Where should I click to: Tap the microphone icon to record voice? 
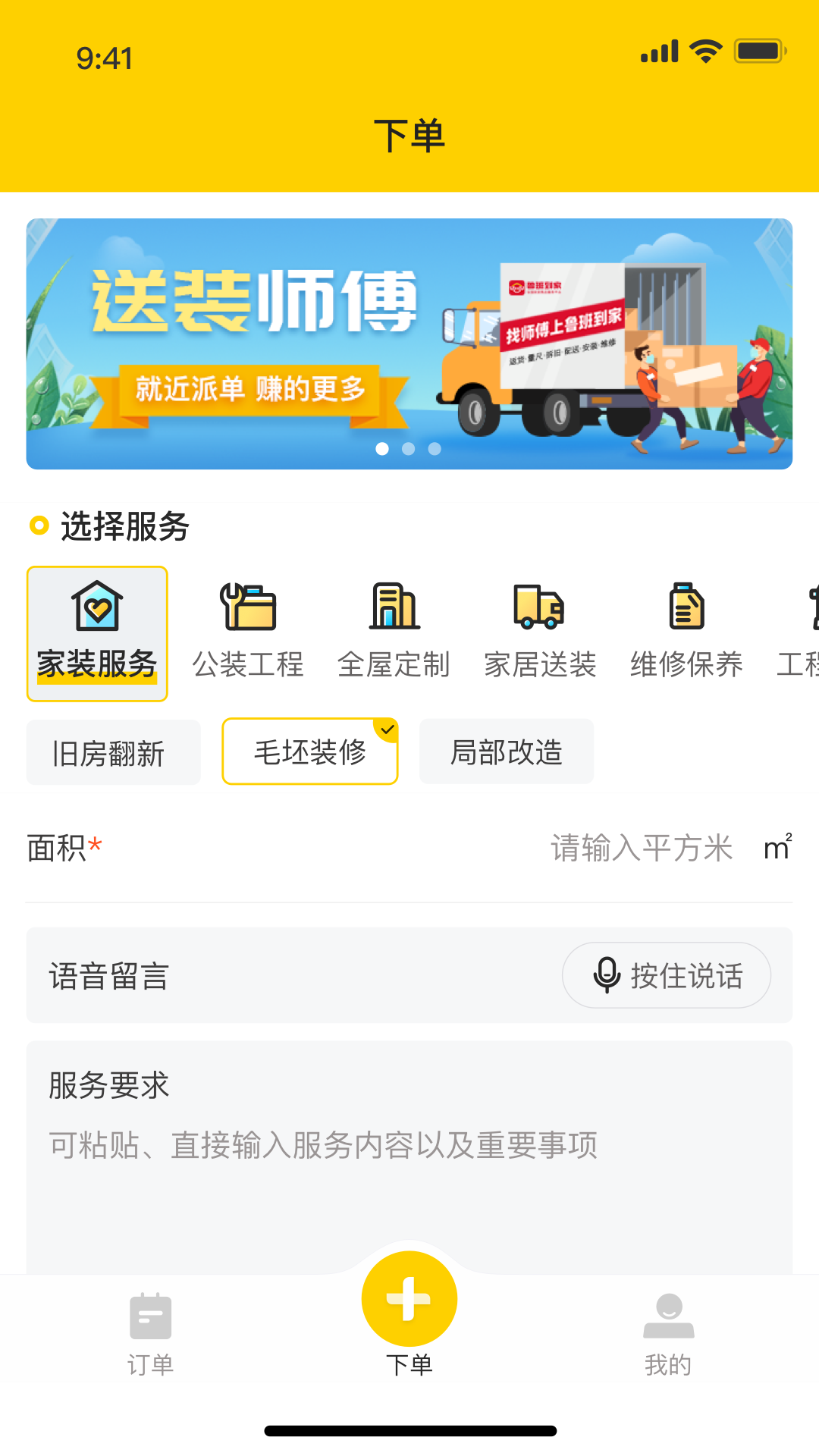(x=606, y=975)
